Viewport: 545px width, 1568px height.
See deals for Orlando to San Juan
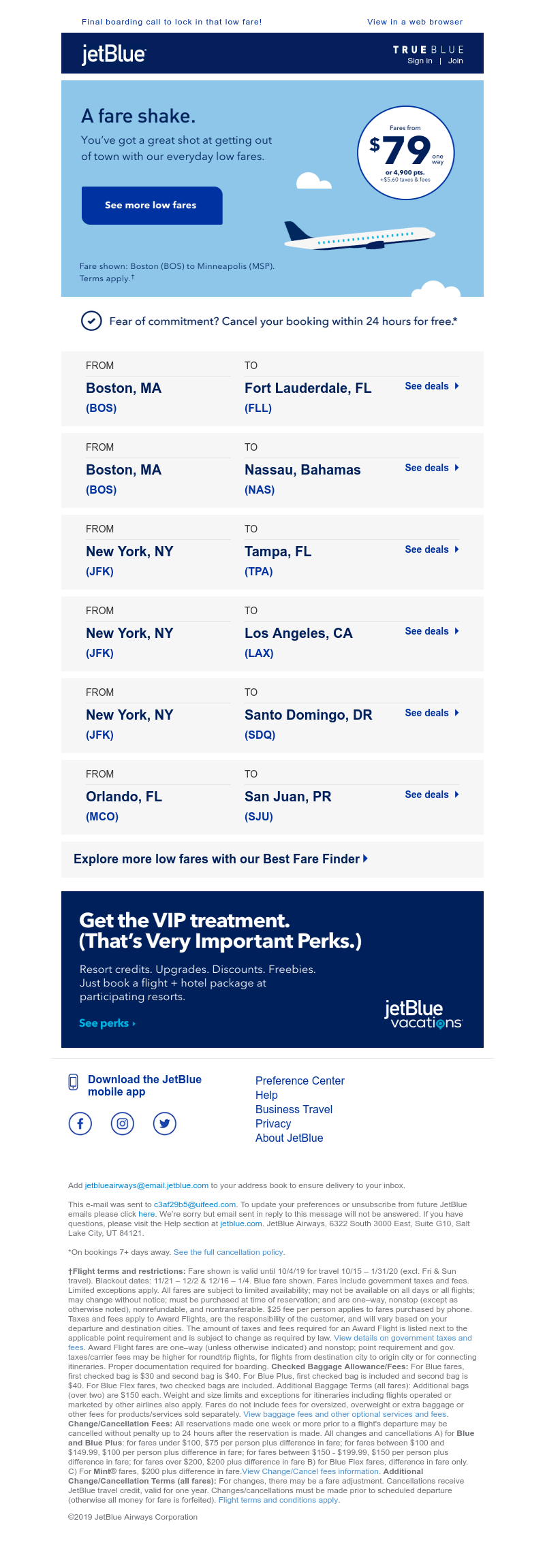coord(431,795)
